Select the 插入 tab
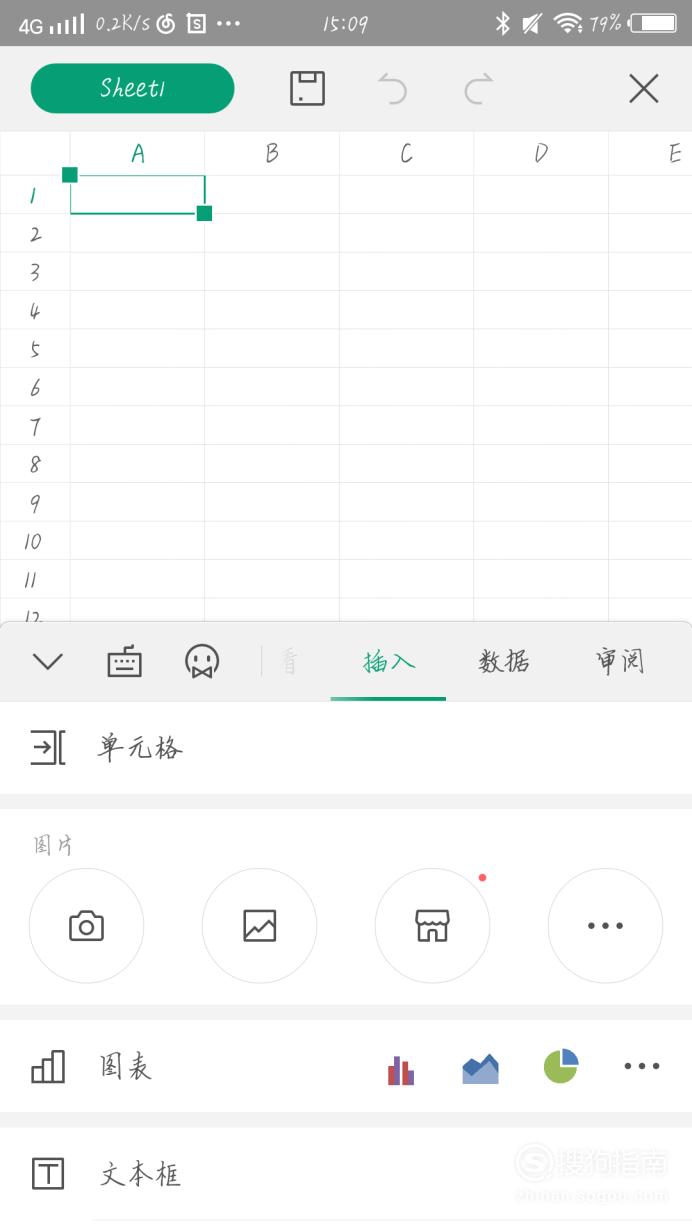The height and width of the screenshot is (1230, 692). (x=389, y=661)
